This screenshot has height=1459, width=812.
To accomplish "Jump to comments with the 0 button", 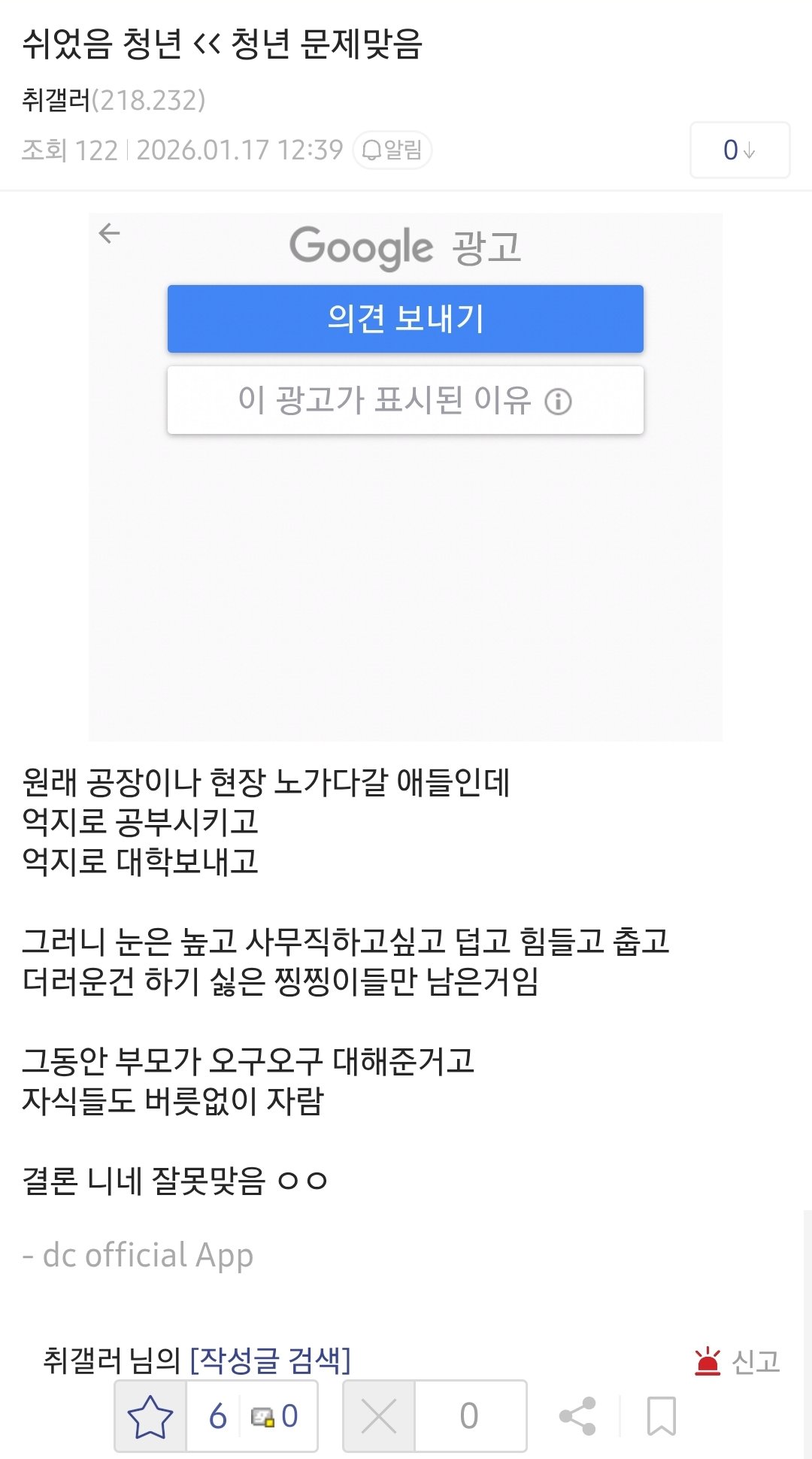I will (739, 150).
